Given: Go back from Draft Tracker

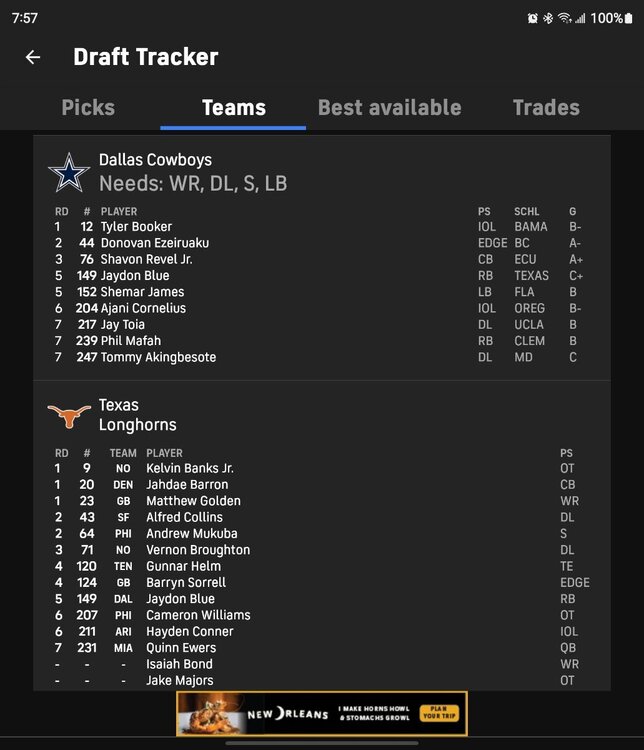Looking at the screenshot, I should click(33, 57).
